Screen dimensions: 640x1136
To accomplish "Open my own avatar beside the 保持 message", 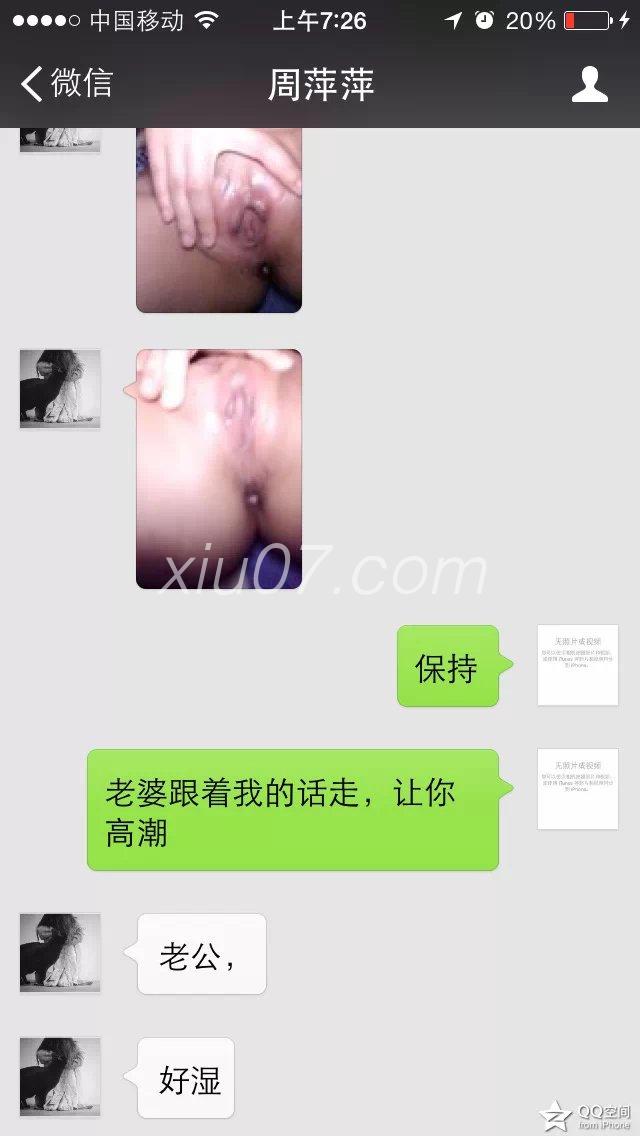I will point(577,665).
